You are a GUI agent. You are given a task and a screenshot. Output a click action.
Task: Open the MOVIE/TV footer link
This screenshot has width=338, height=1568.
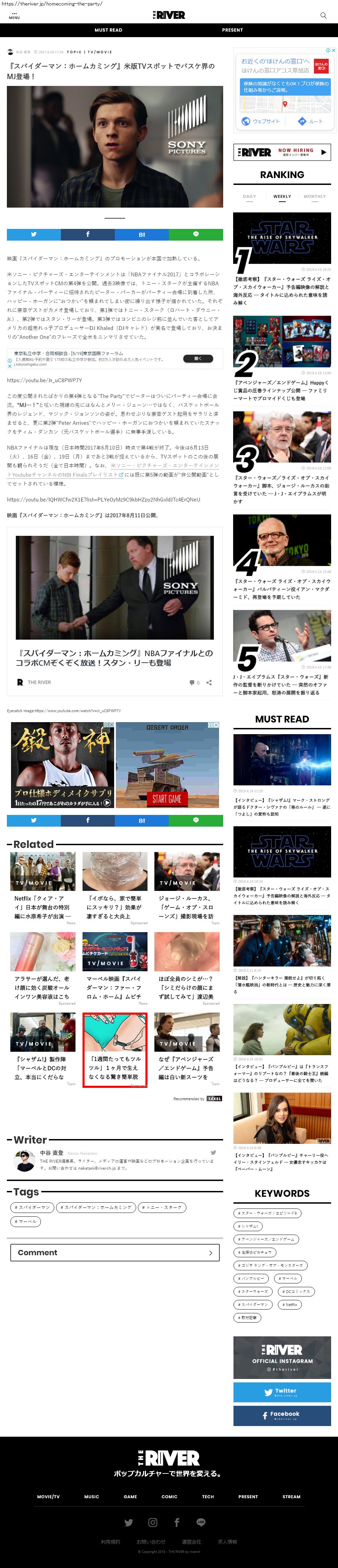pyautogui.click(x=48, y=1497)
